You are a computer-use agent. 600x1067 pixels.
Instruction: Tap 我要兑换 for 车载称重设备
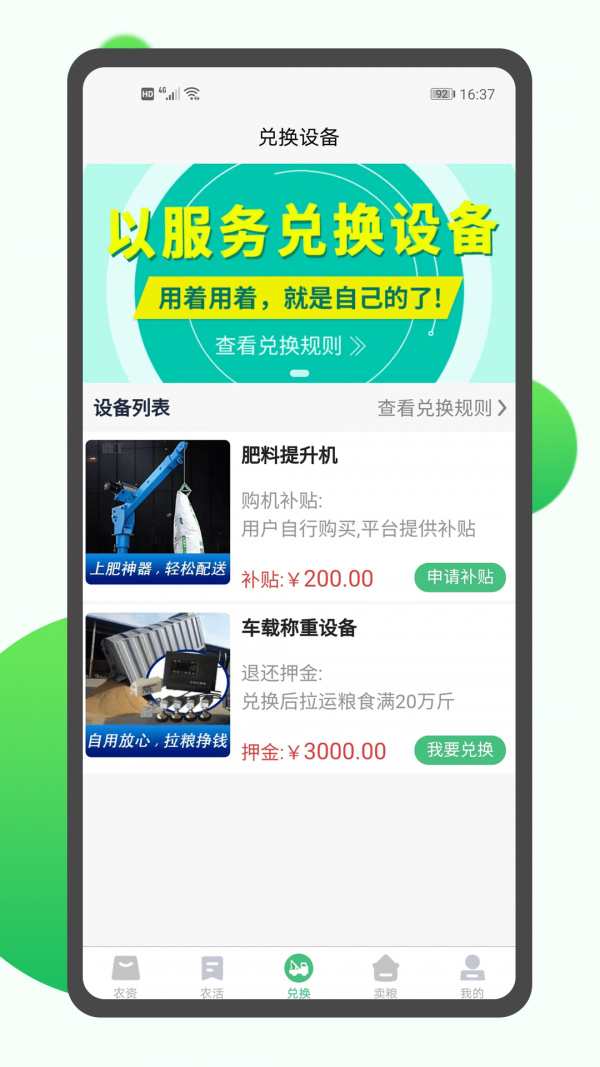click(x=460, y=750)
